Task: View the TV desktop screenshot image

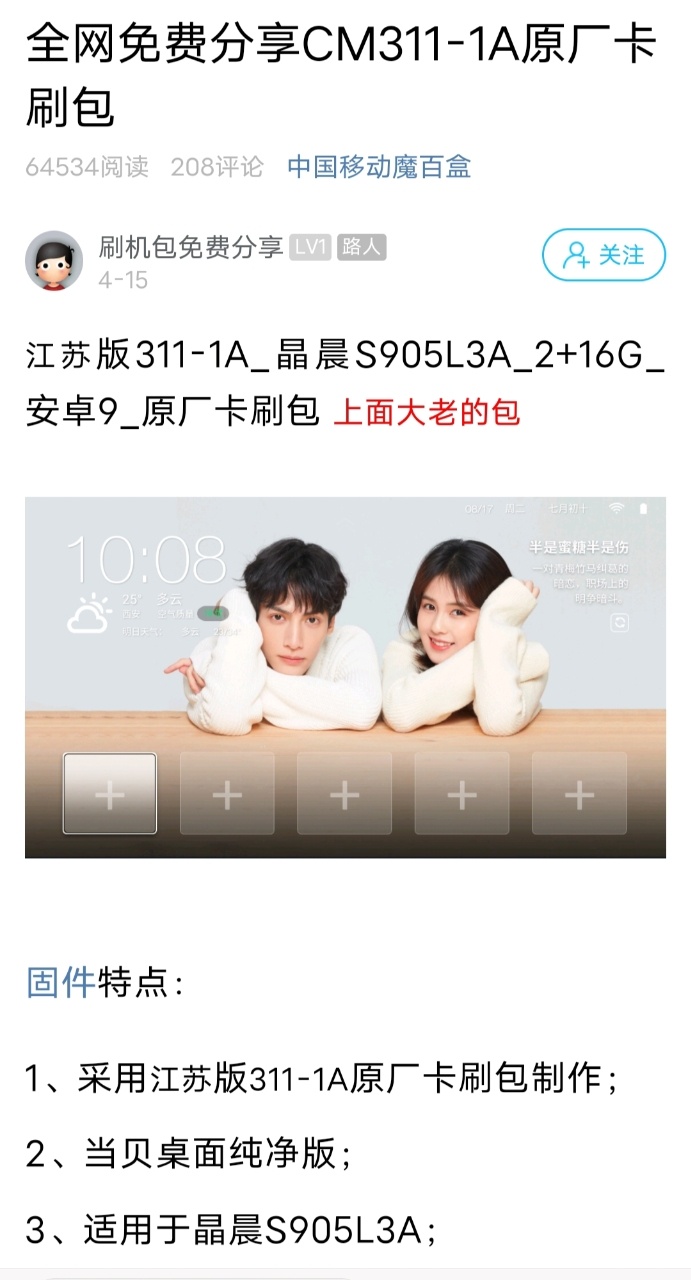Action: (345, 677)
